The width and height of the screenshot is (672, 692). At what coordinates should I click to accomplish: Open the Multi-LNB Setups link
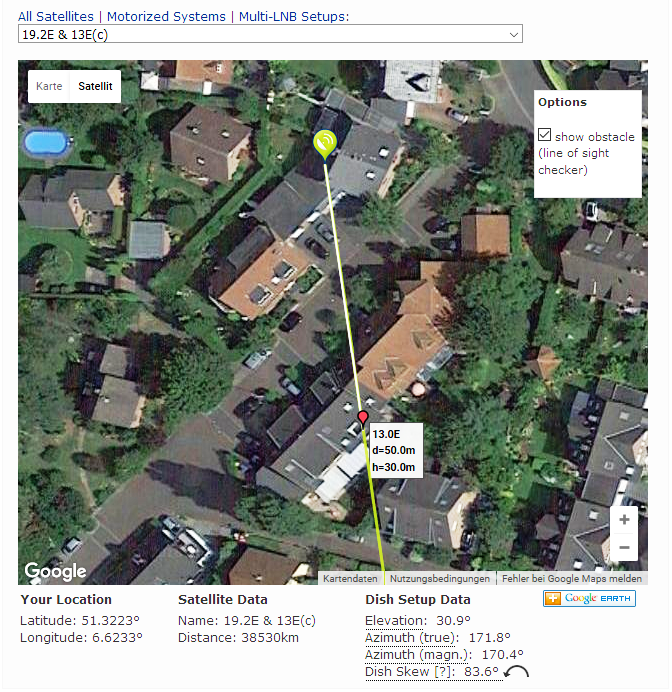[294, 17]
